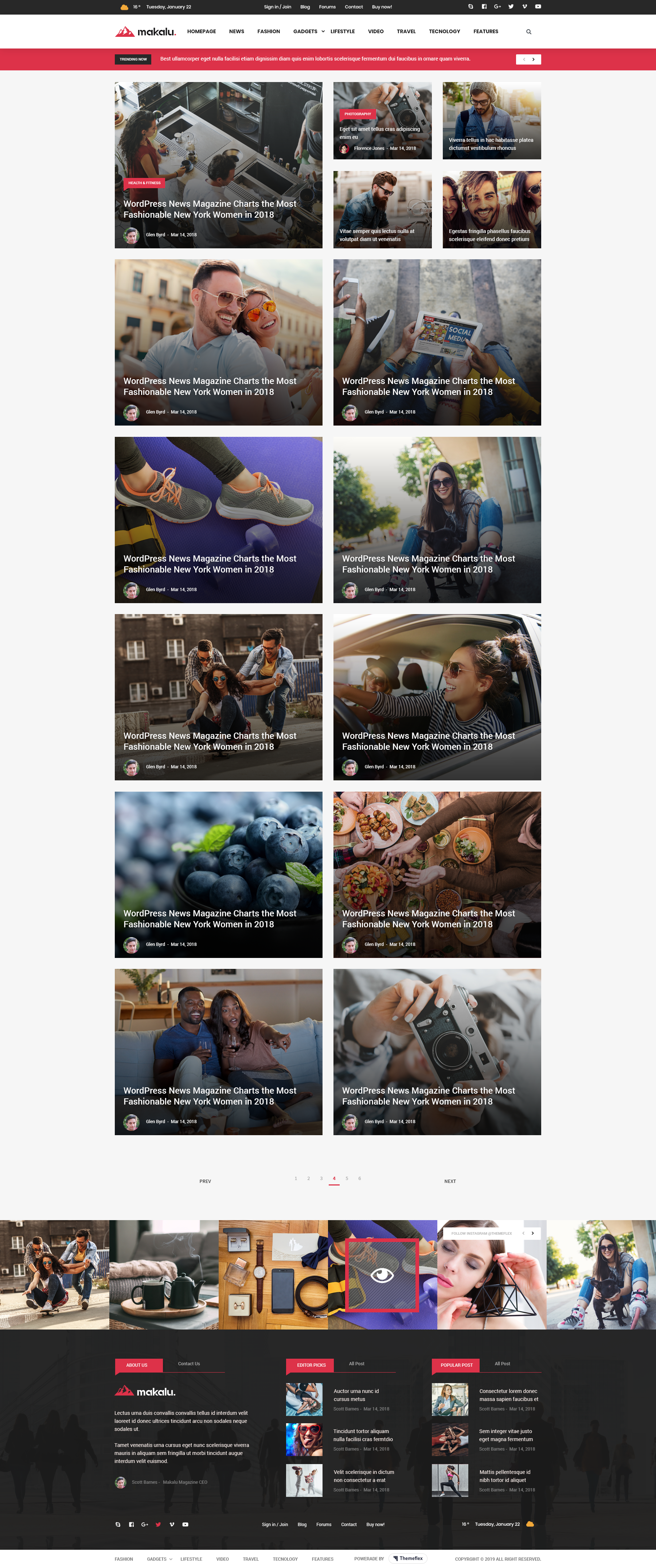Open the search icon in header

(x=529, y=32)
